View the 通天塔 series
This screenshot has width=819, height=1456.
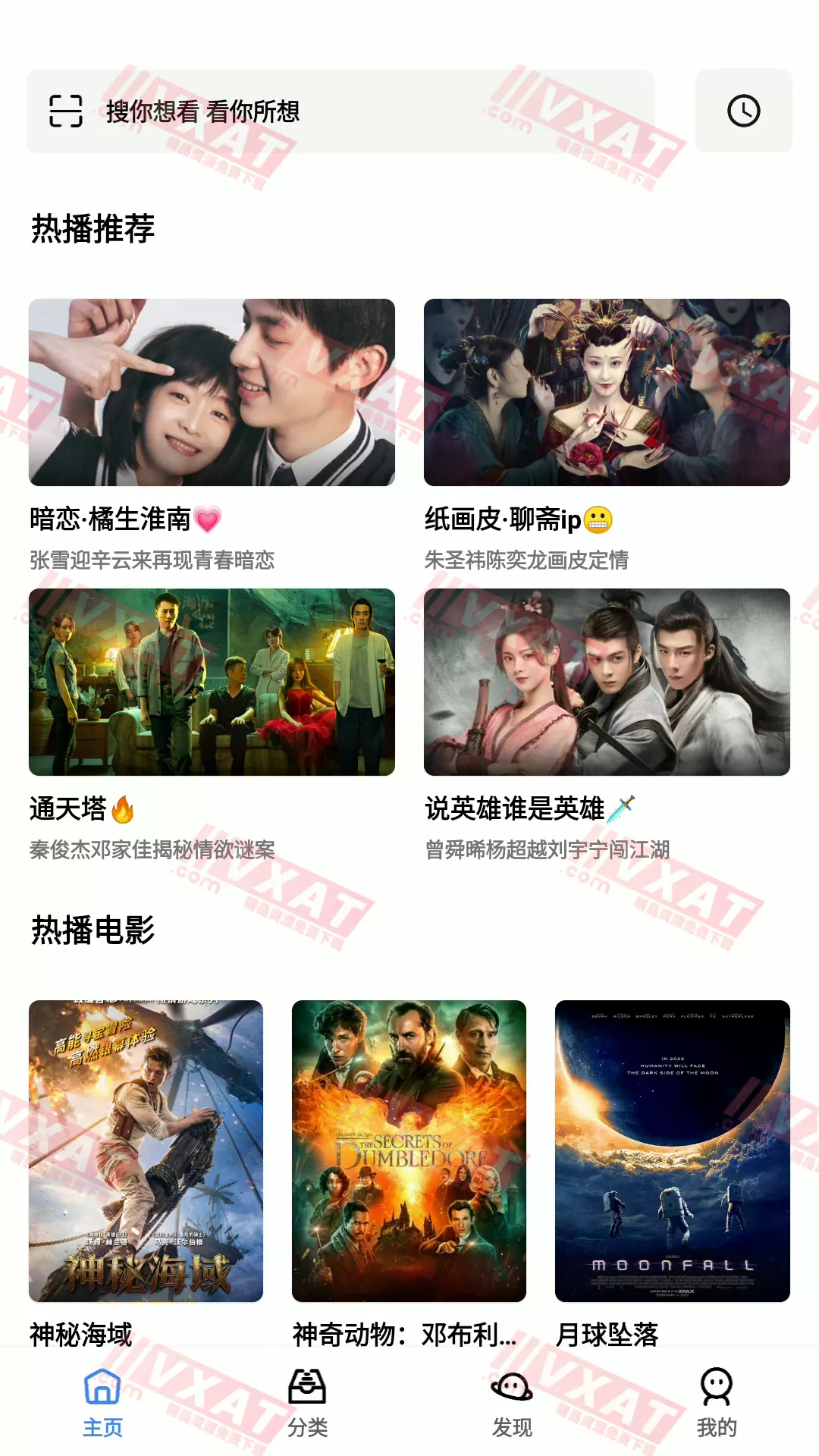(x=212, y=682)
